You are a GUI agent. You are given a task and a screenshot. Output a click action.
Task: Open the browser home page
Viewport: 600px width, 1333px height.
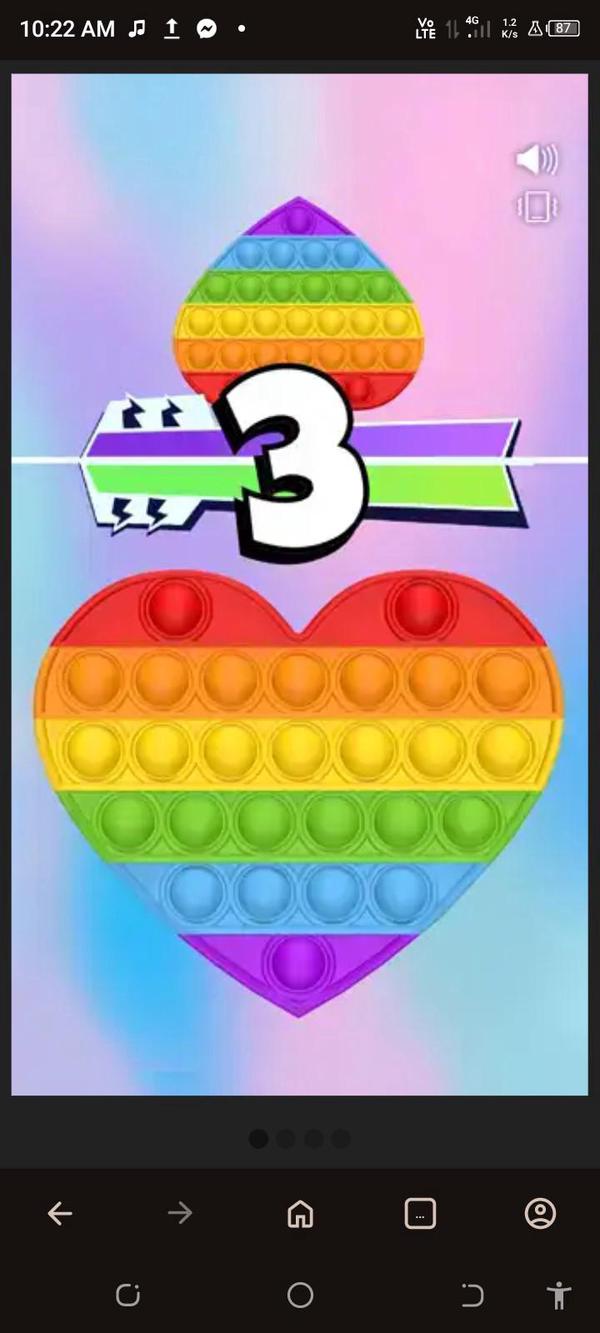point(300,1213)
